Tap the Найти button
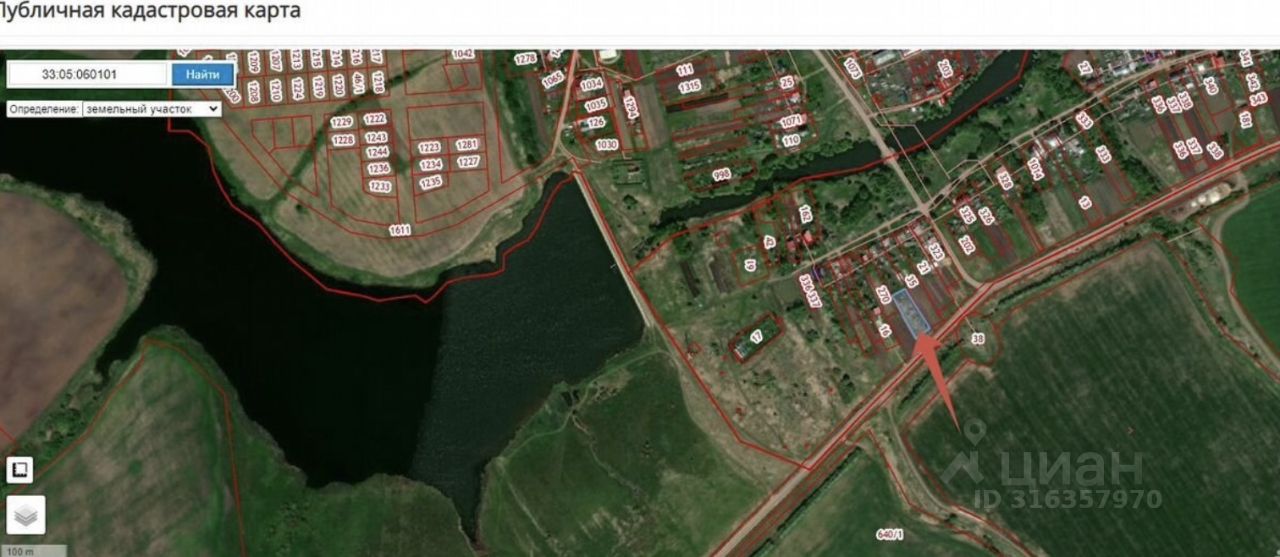 pos(203,75)
